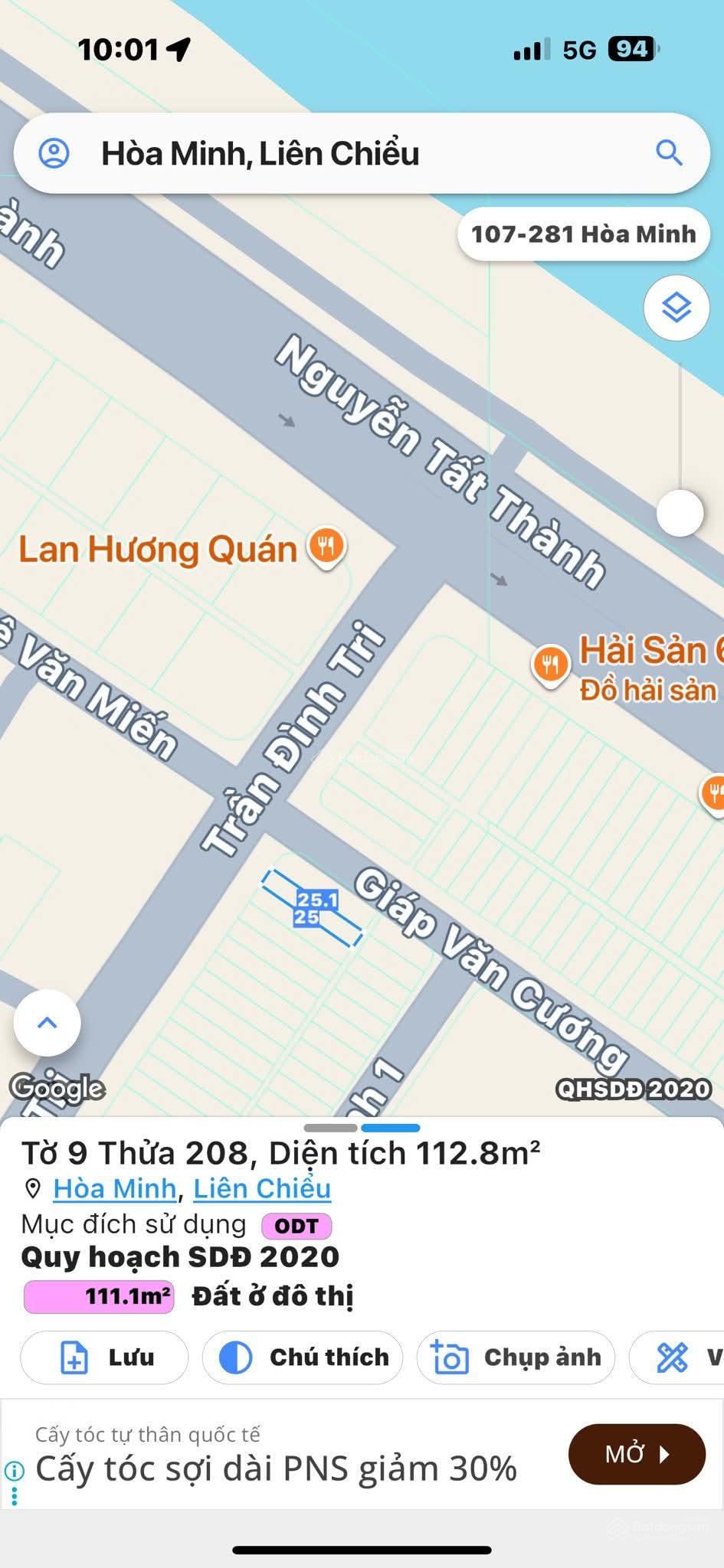
Task: Select the highlighted parcel 25.1 on the map
Action: point(313,909)
